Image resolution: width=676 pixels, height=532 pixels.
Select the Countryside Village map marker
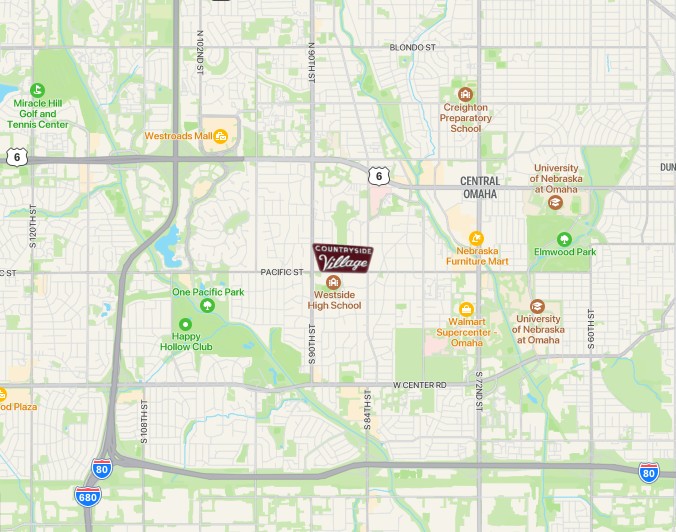pos(342,258)
